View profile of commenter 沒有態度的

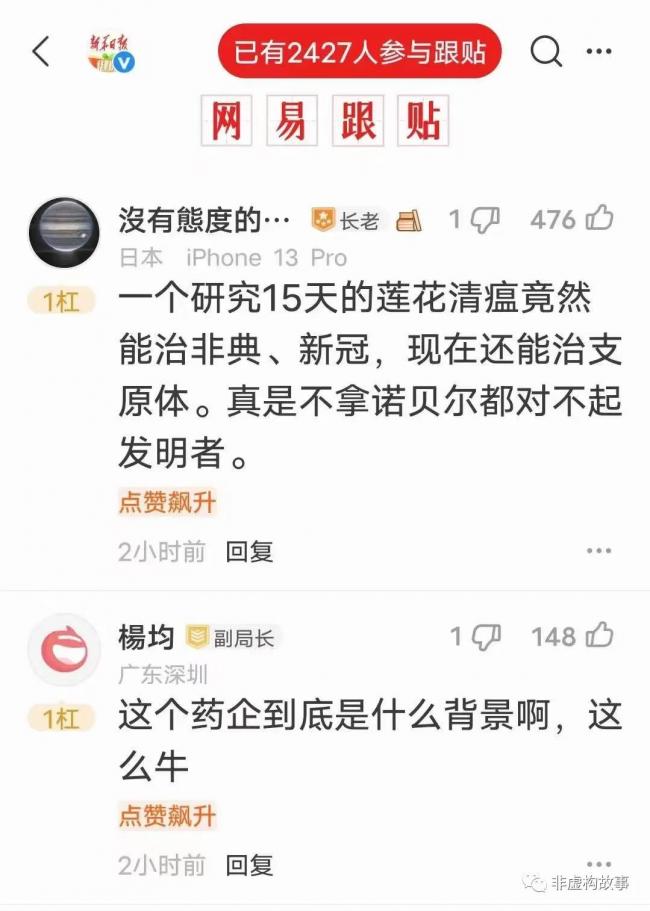pos(64,232)
